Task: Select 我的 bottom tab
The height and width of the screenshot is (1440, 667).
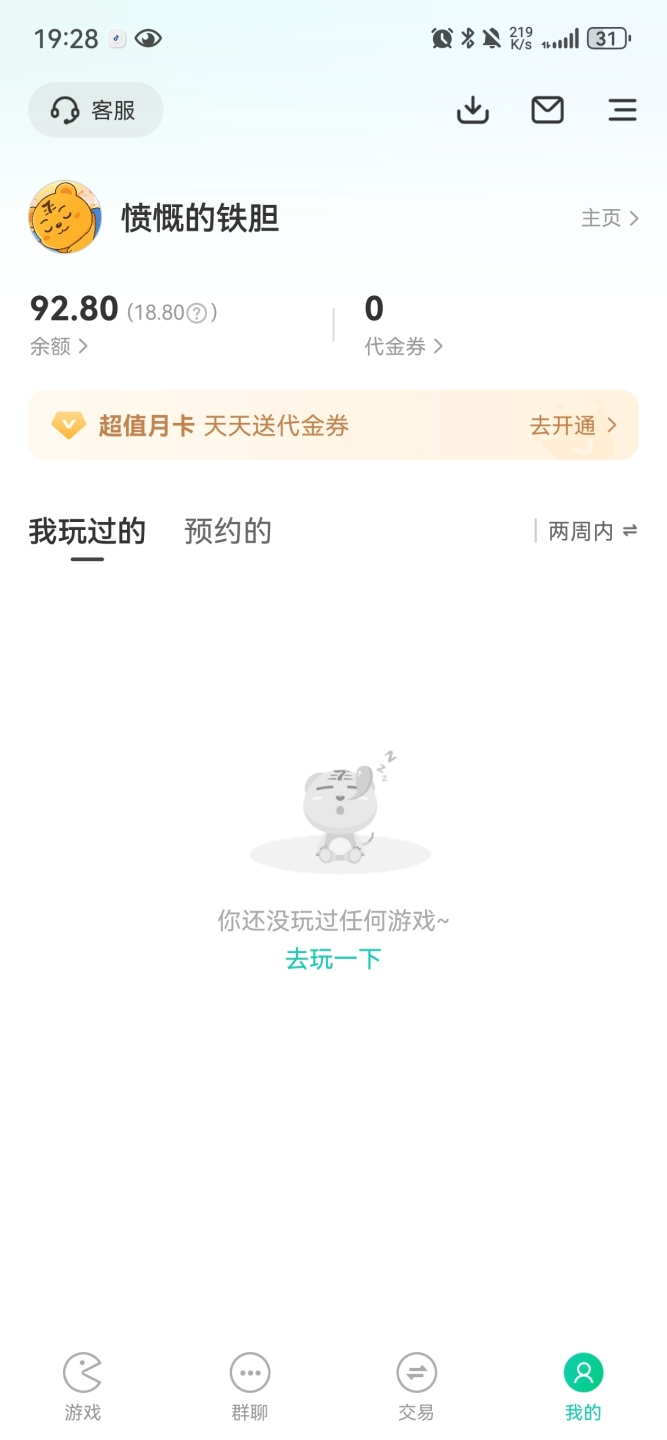Action: click(x=583, y=1386)
